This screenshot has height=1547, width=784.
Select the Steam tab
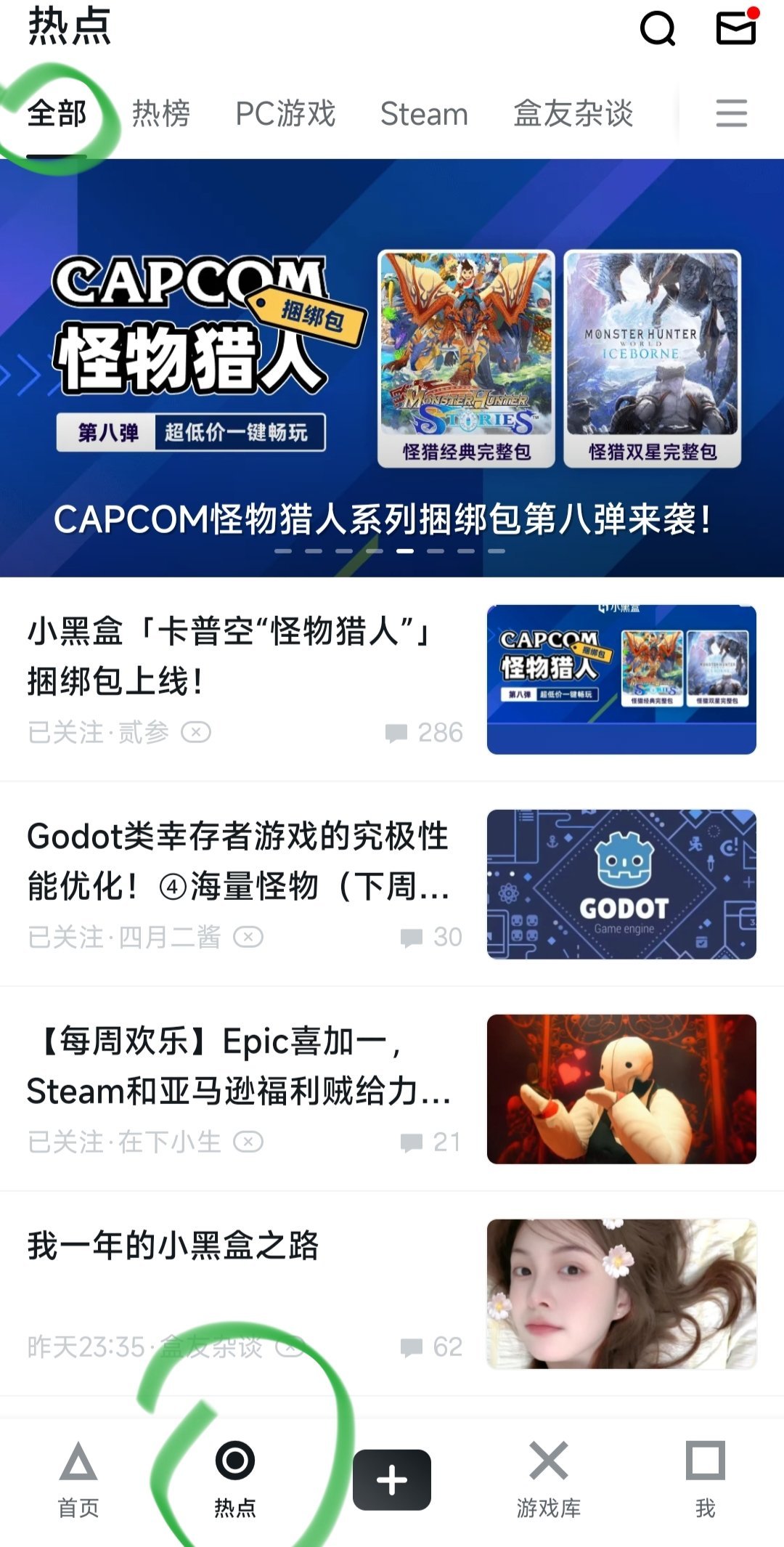[424, 114]
